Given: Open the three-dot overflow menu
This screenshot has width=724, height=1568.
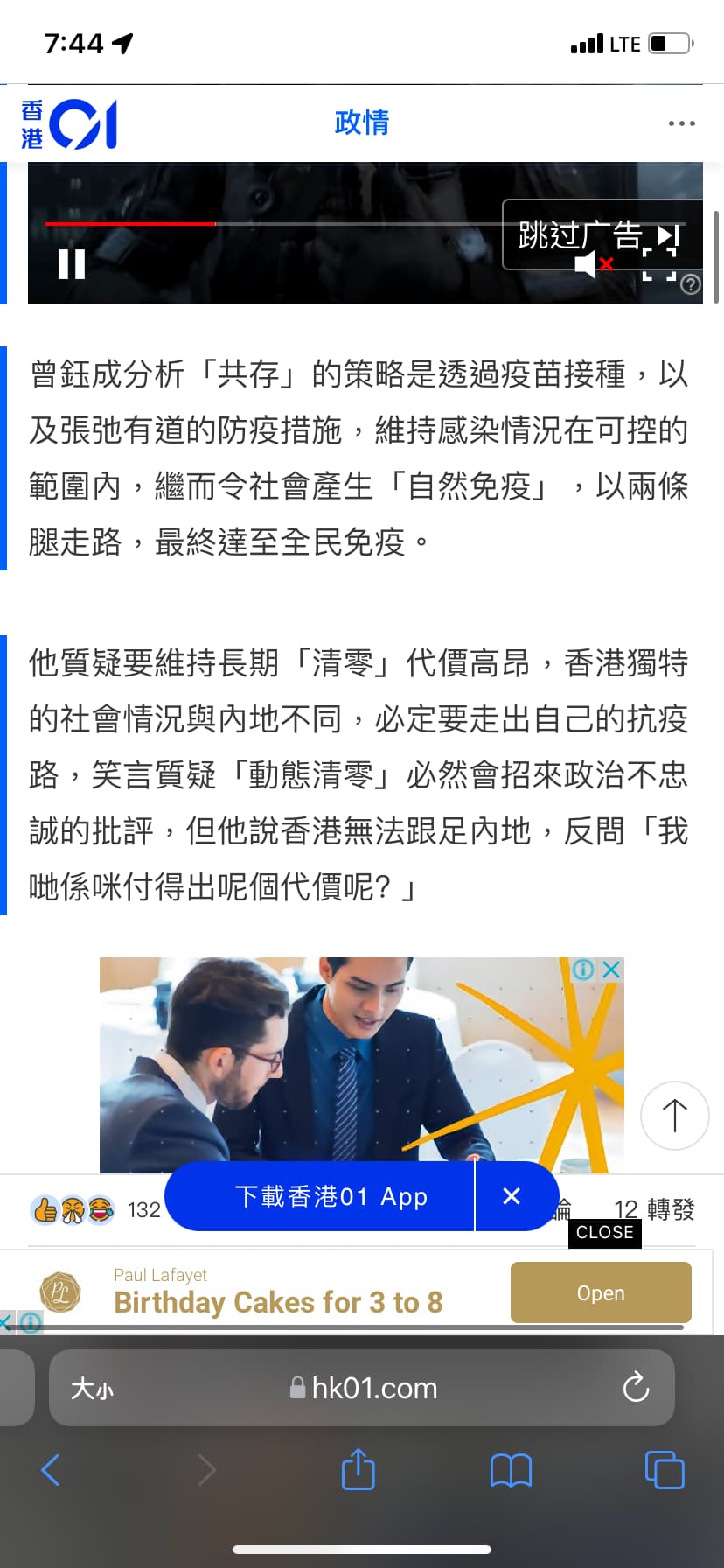Looking at the screenshot, I should [x=682, y=123].
